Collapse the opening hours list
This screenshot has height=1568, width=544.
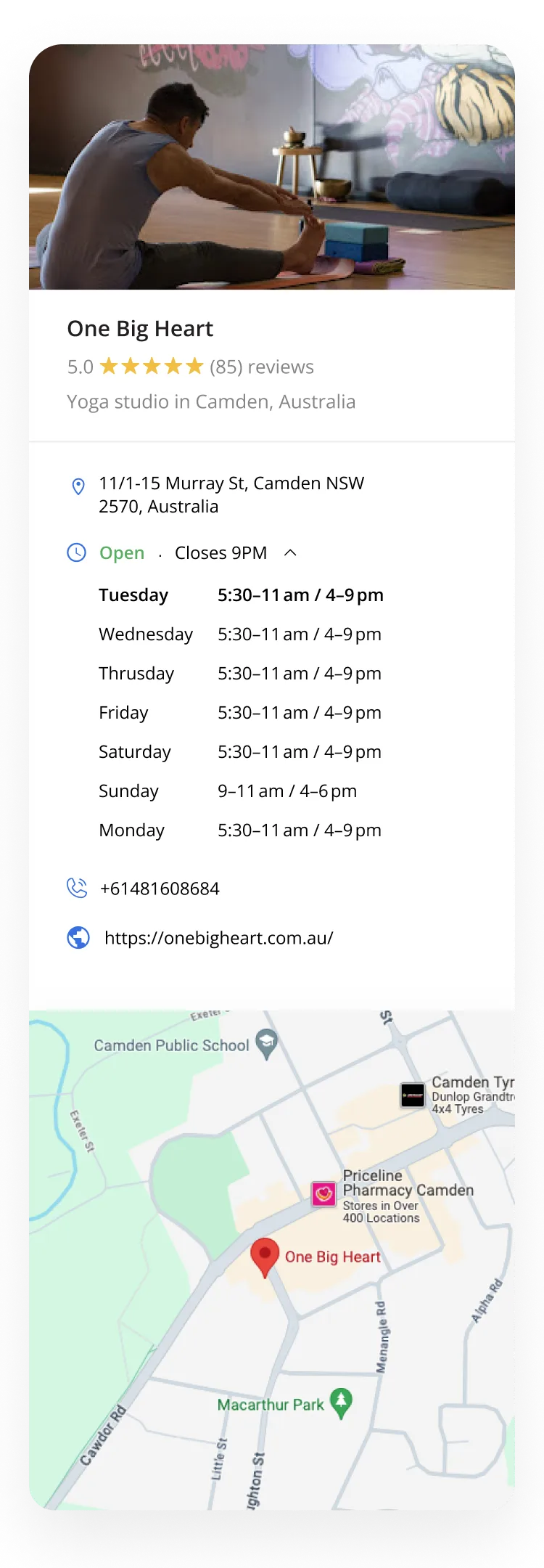[x=290, y=553]
